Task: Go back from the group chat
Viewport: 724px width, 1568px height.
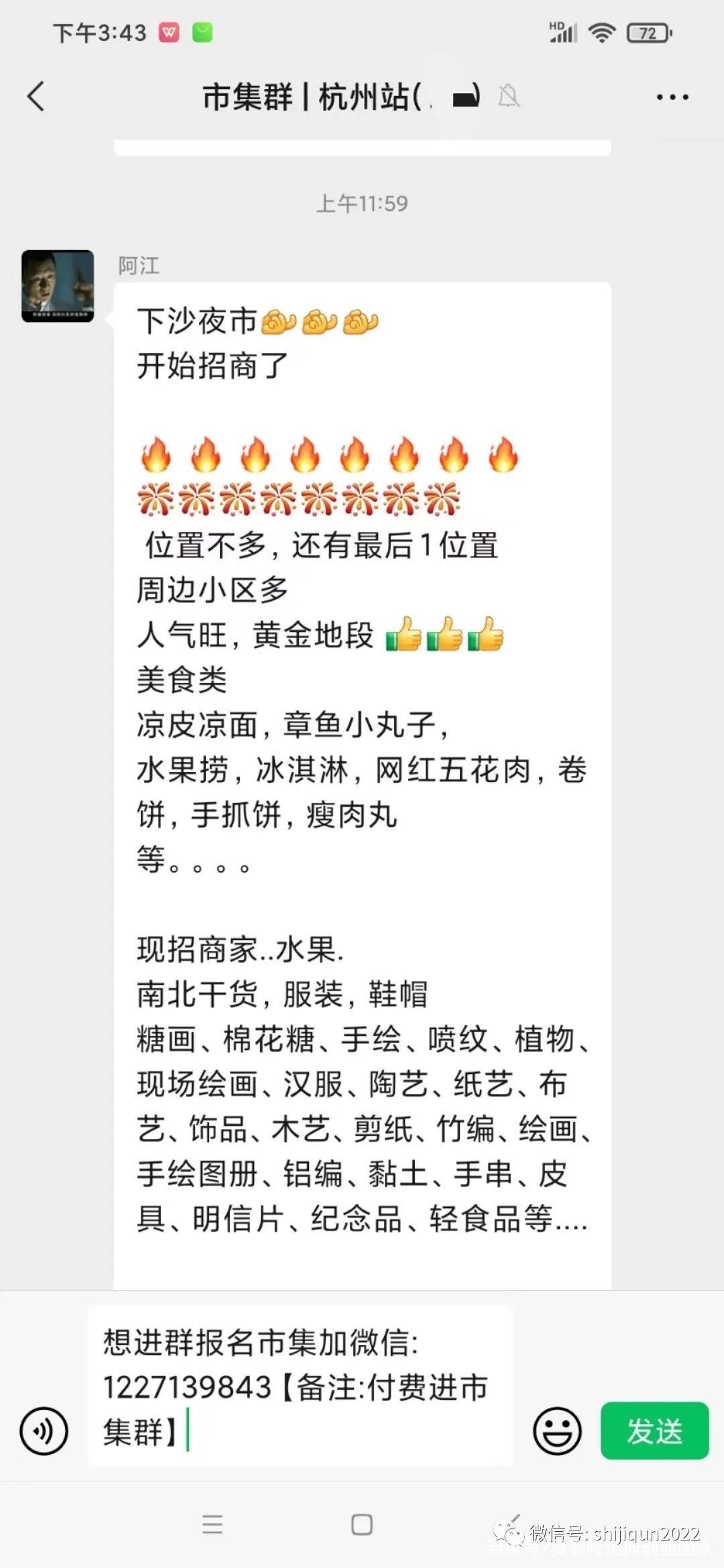Action: click(36, 96)
